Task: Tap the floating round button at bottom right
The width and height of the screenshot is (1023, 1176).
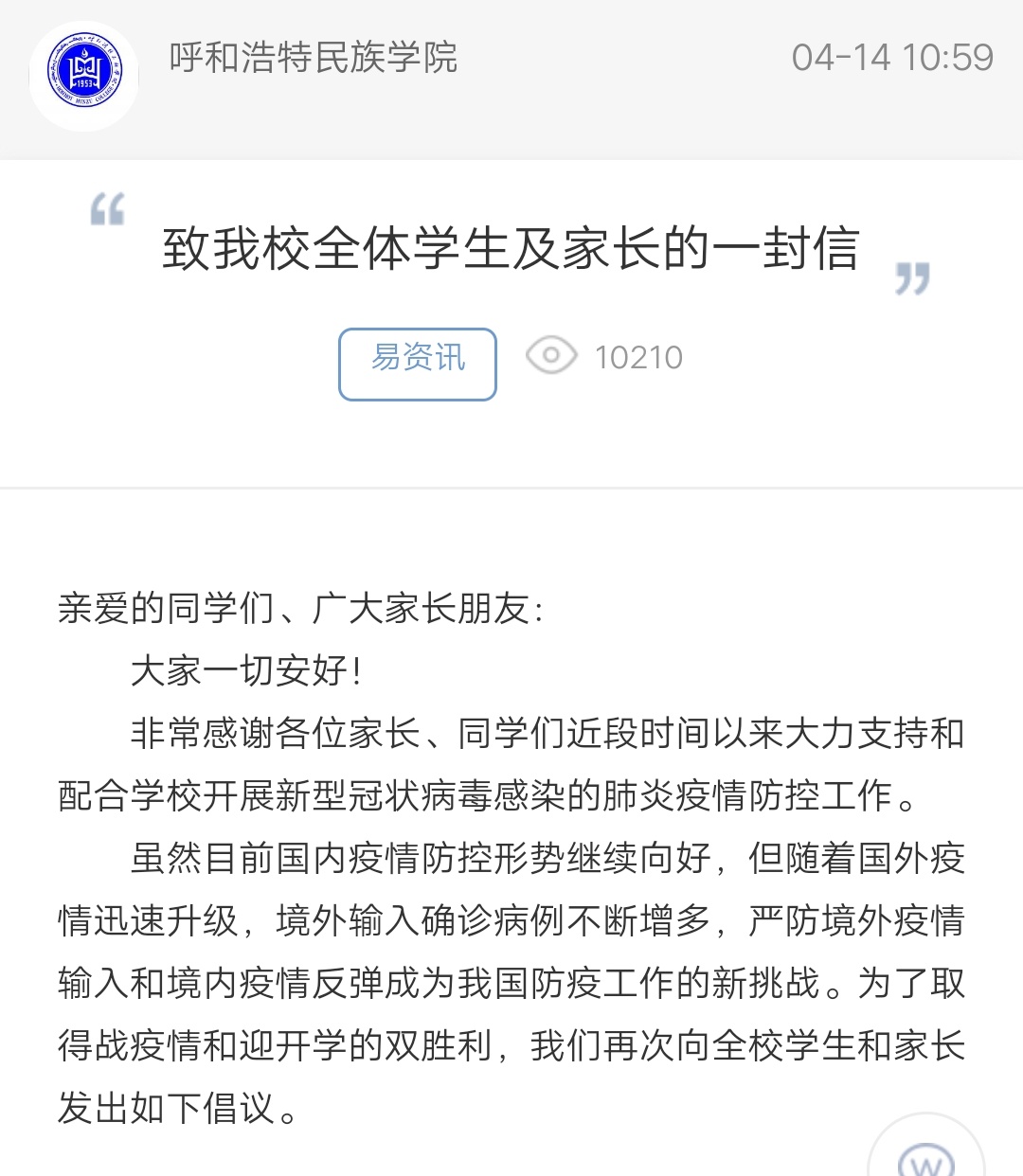Action: point(925,1157)
